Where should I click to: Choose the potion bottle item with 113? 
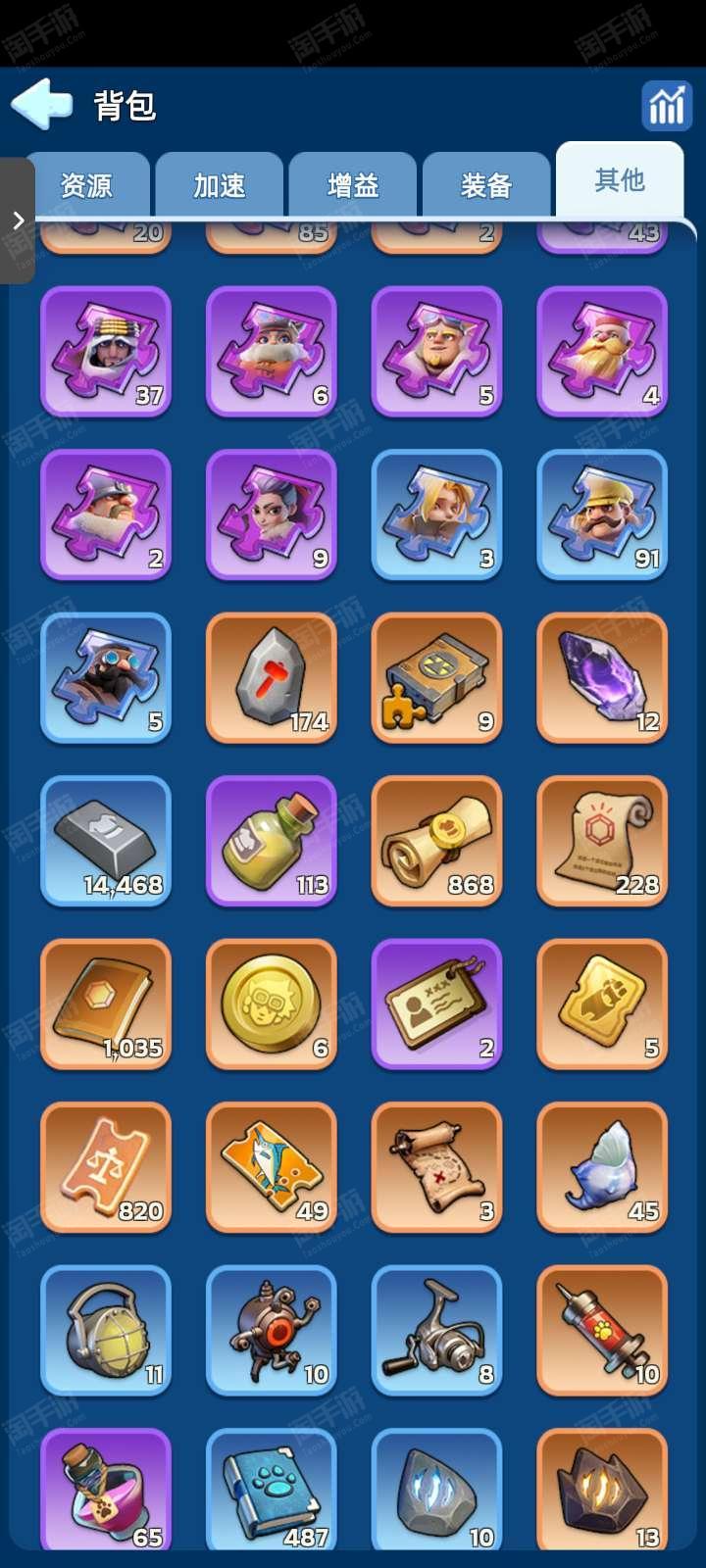(x=272, y=841)
